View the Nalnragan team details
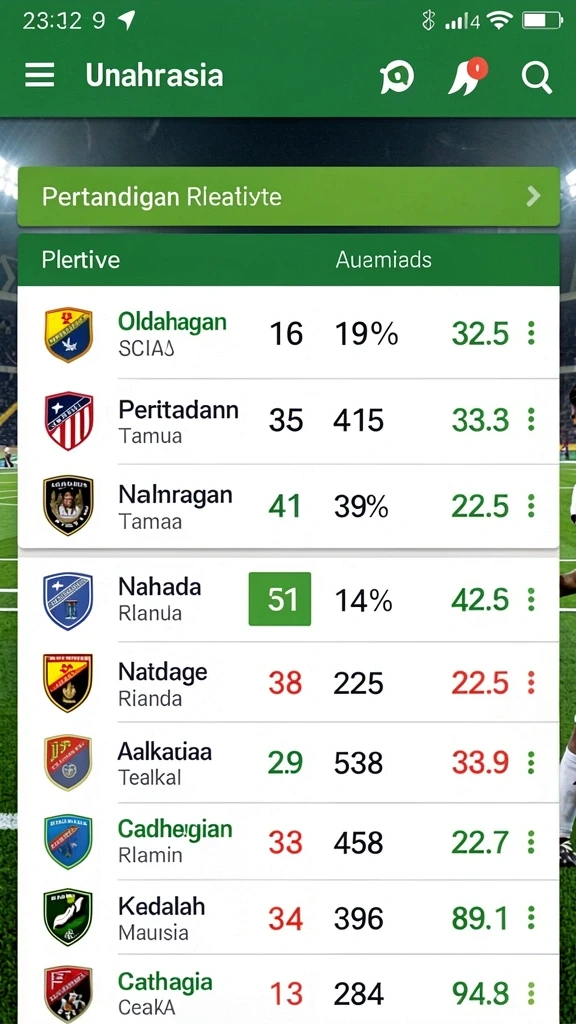 pos(289,506)
